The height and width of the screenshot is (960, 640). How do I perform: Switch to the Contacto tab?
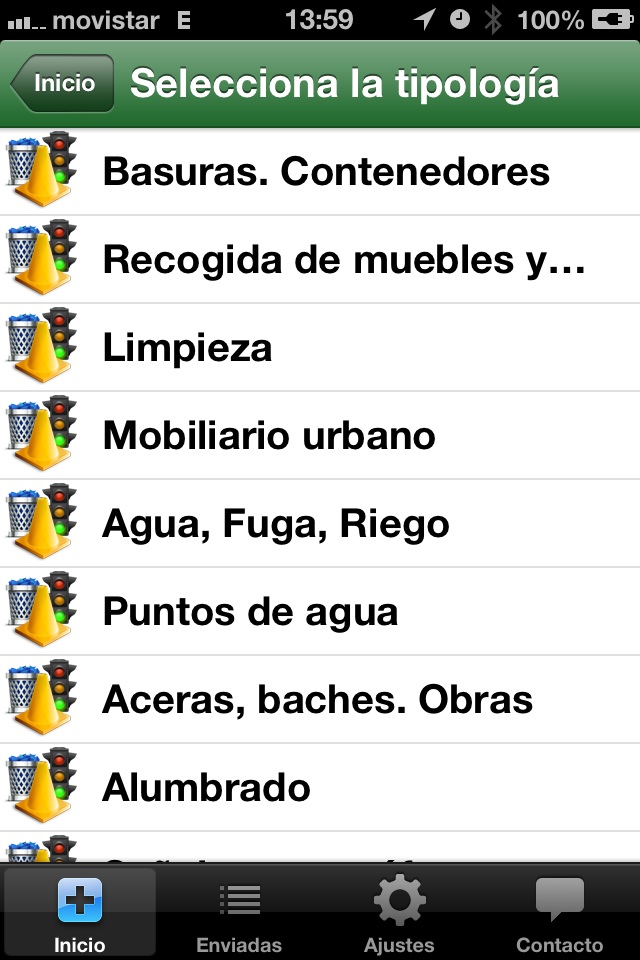(x=559, y=914)
